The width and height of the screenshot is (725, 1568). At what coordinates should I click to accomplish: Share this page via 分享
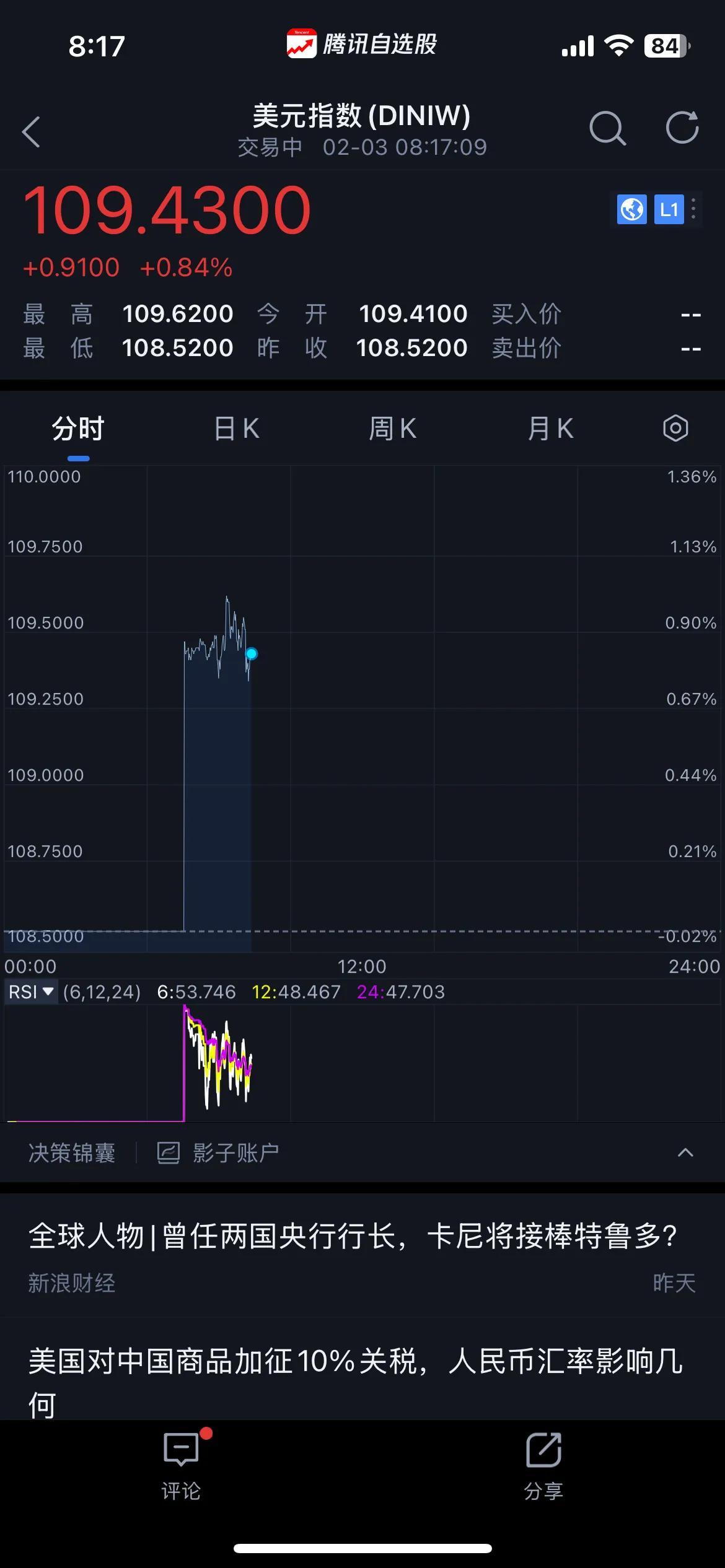543,1465
